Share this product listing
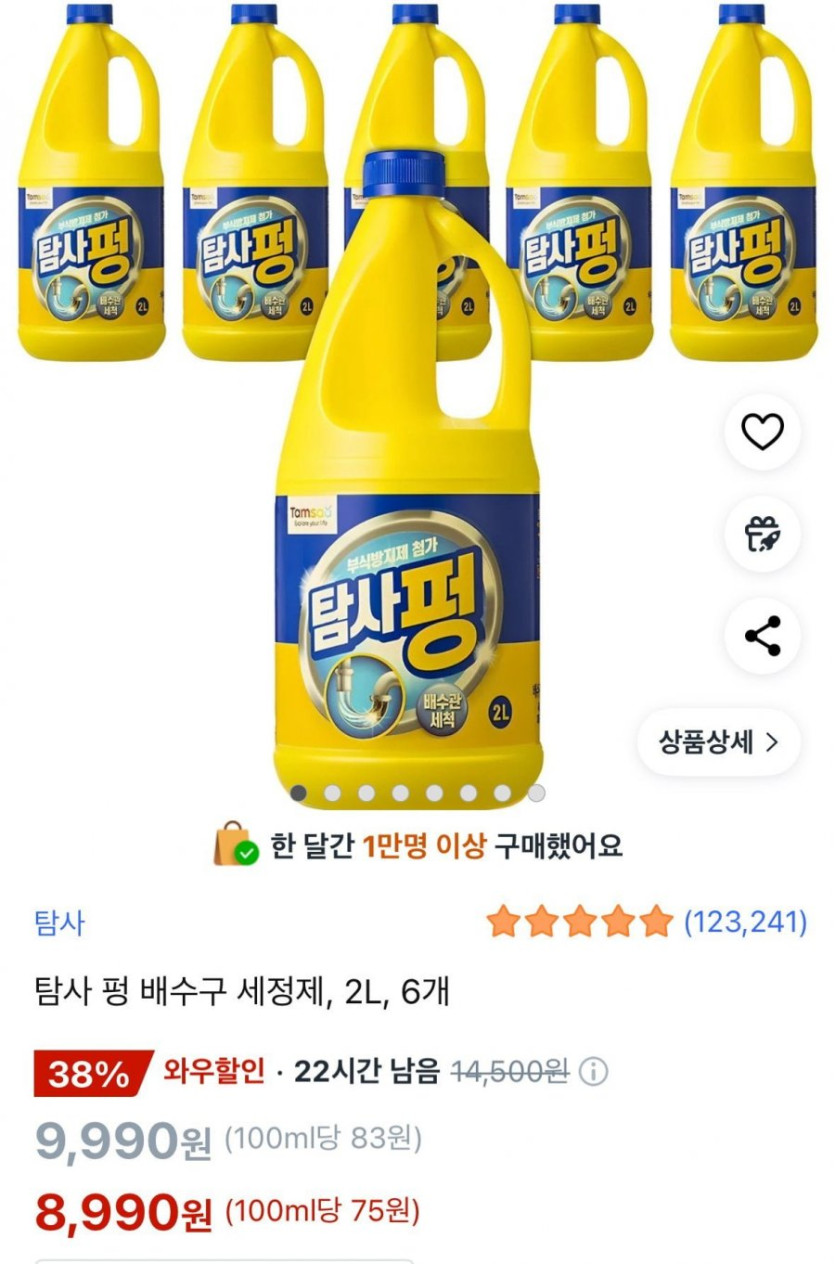Image resolution: width=835 pixels, height=1264 pixels. (762, 636)
